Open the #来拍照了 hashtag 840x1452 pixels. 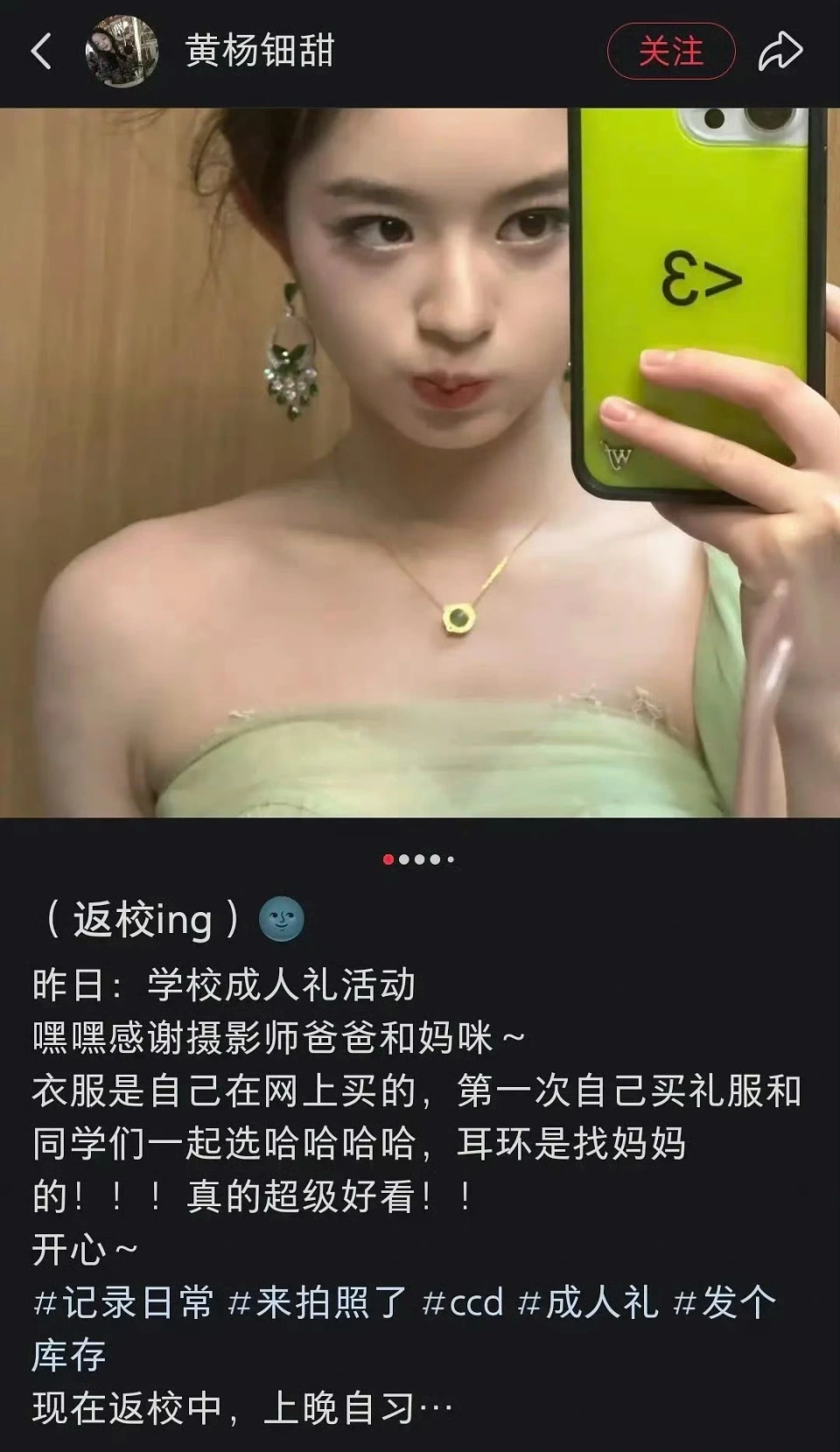[318, 1302]
